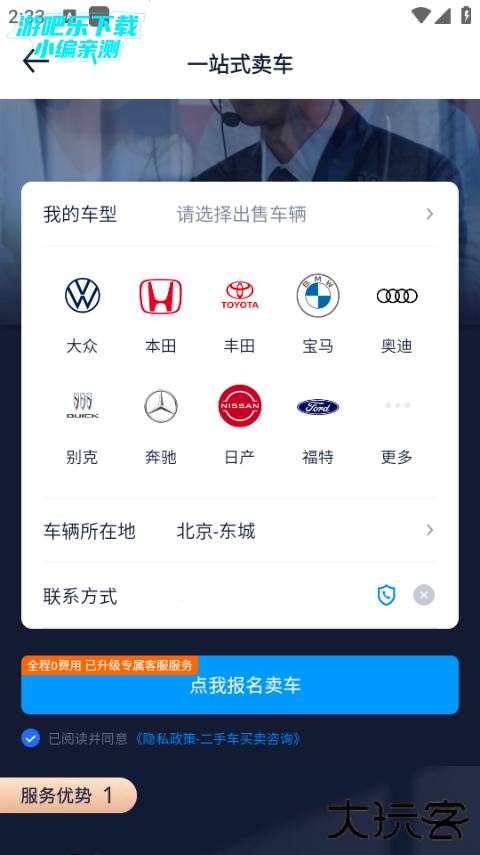Tap the phone privacy shield icon
Image resolution: width=480 pixels, height=855 pixels.
click(x=386, y=595)
